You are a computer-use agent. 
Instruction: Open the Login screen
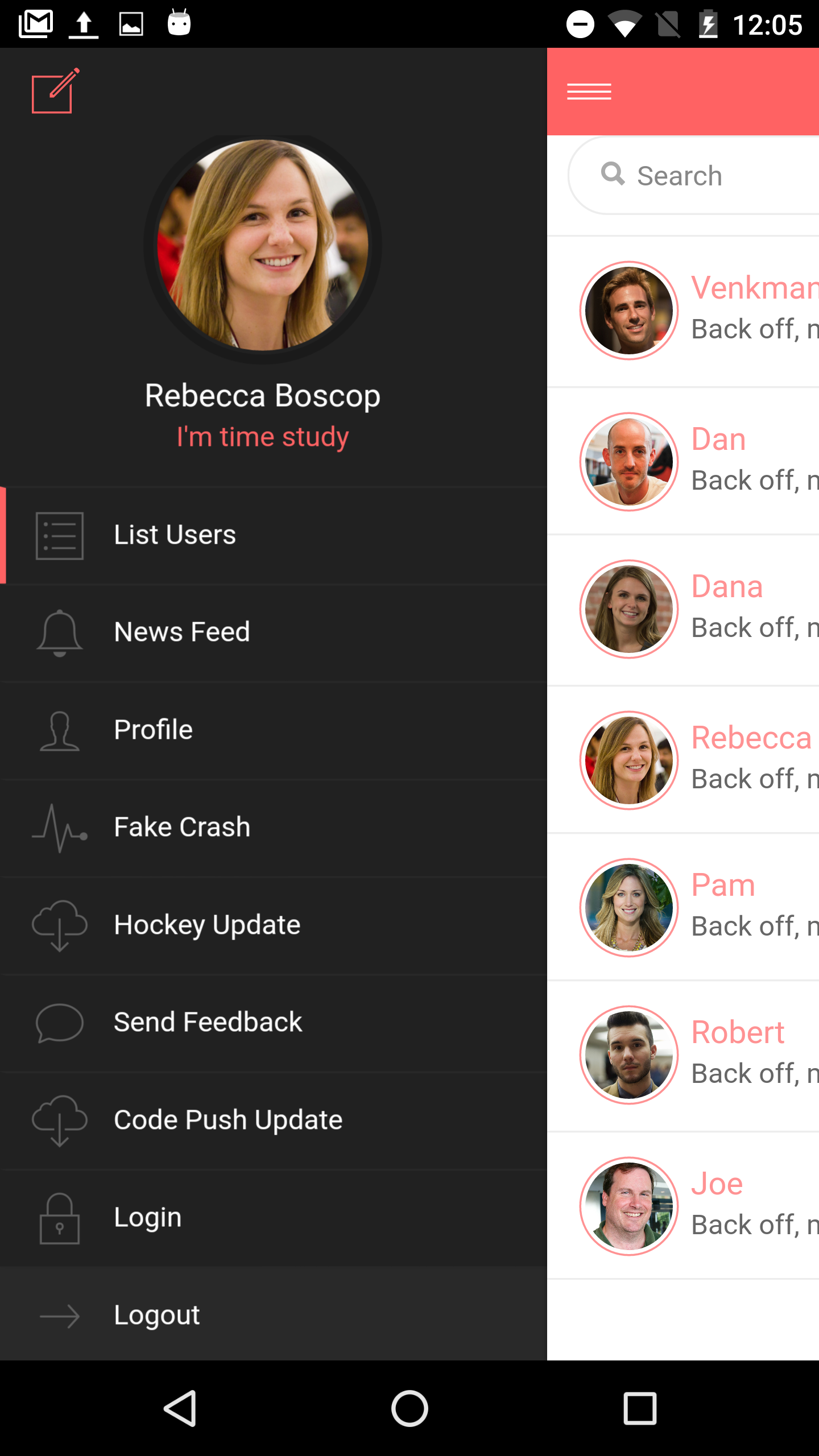[273, 1218]
